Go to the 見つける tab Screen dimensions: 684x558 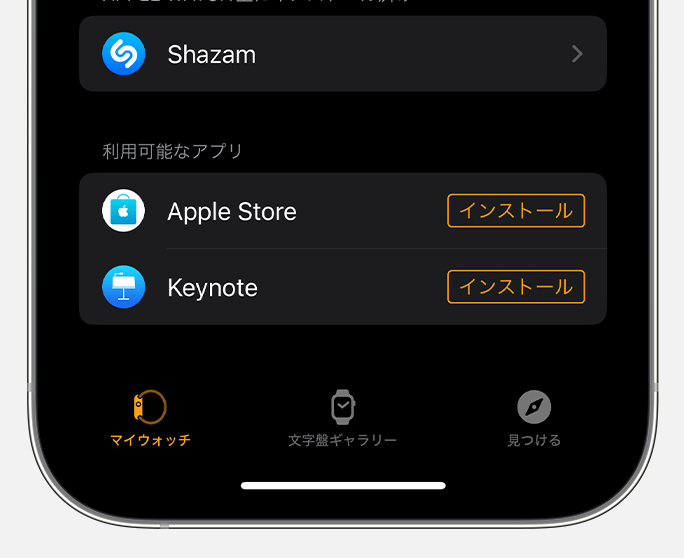click(x=534, y=418)
